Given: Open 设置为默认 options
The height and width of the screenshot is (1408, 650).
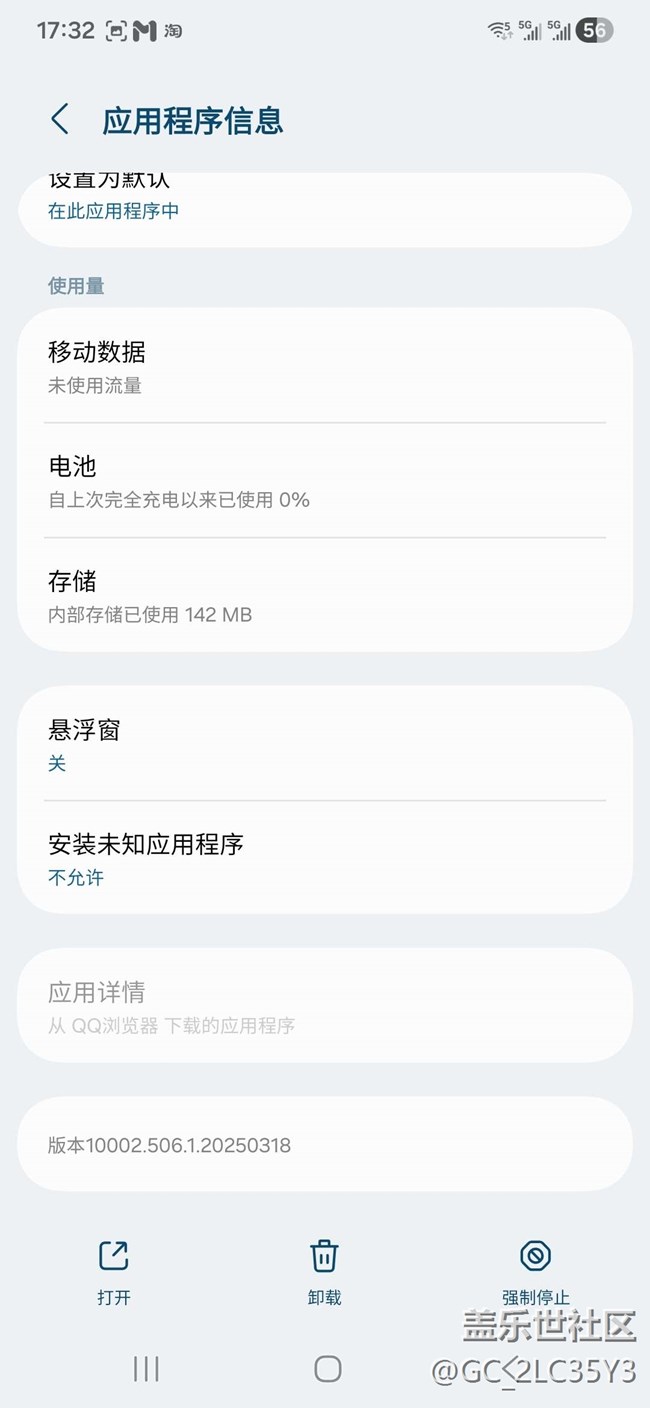Looking at the screenshot, I should pyautogui.click(x=325, y=205).
